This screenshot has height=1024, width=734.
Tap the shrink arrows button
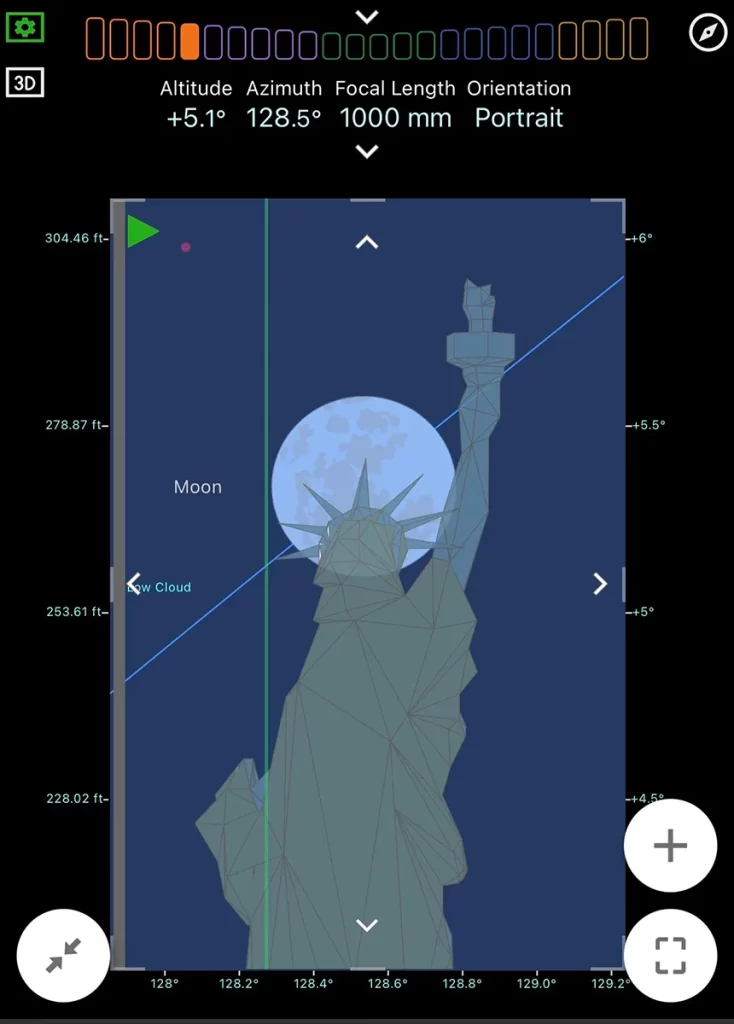[x=63, y=956]
